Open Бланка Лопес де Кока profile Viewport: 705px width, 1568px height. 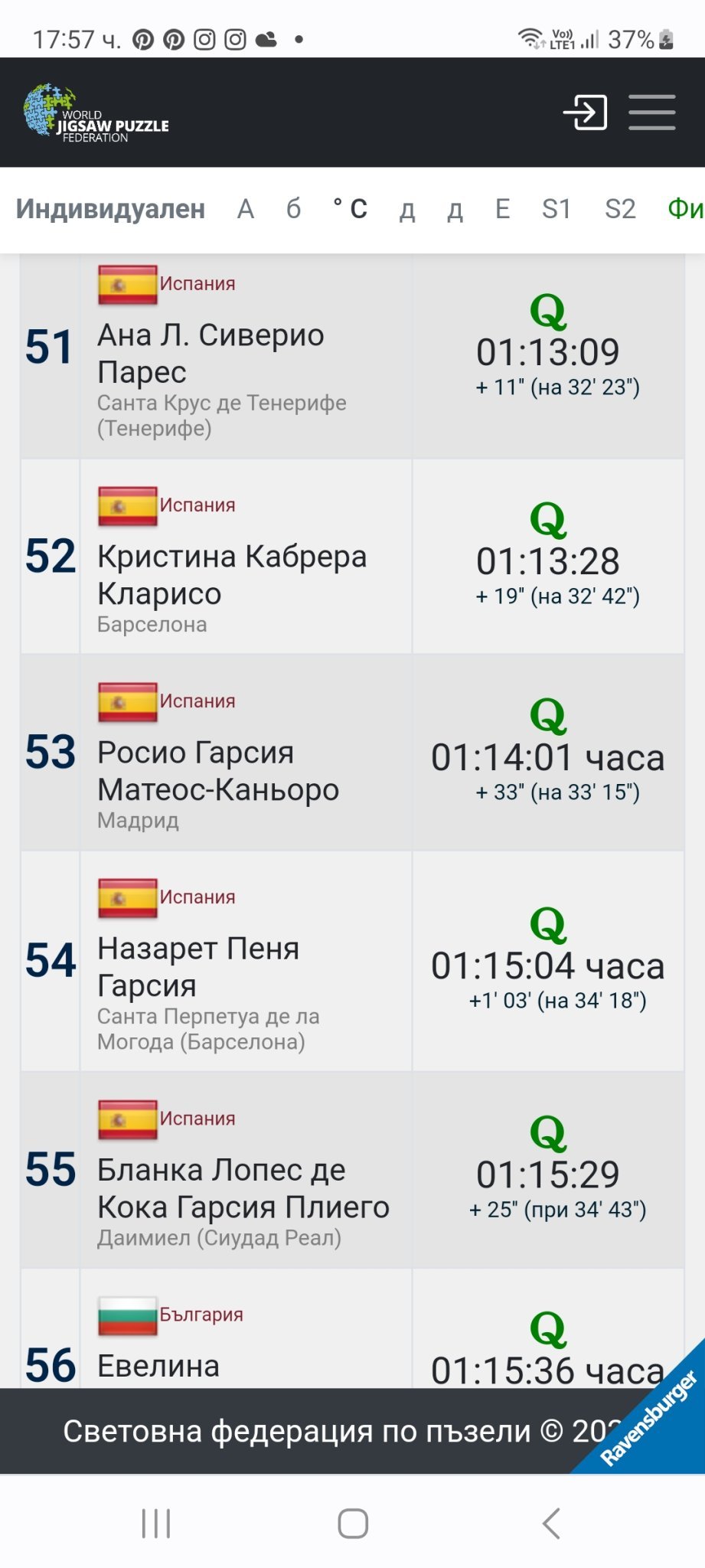pyautogui.click(x=243, y=1188)
